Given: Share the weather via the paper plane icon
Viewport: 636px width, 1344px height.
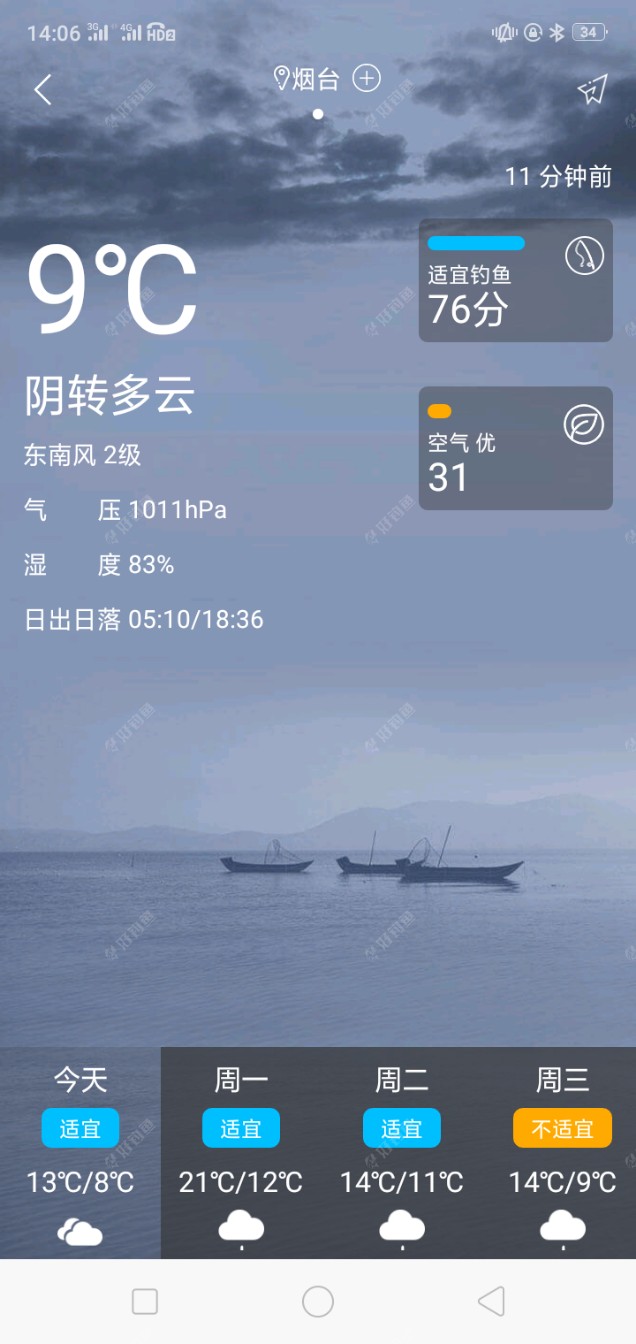Looking at the screenshot, I should coord(592,90).
